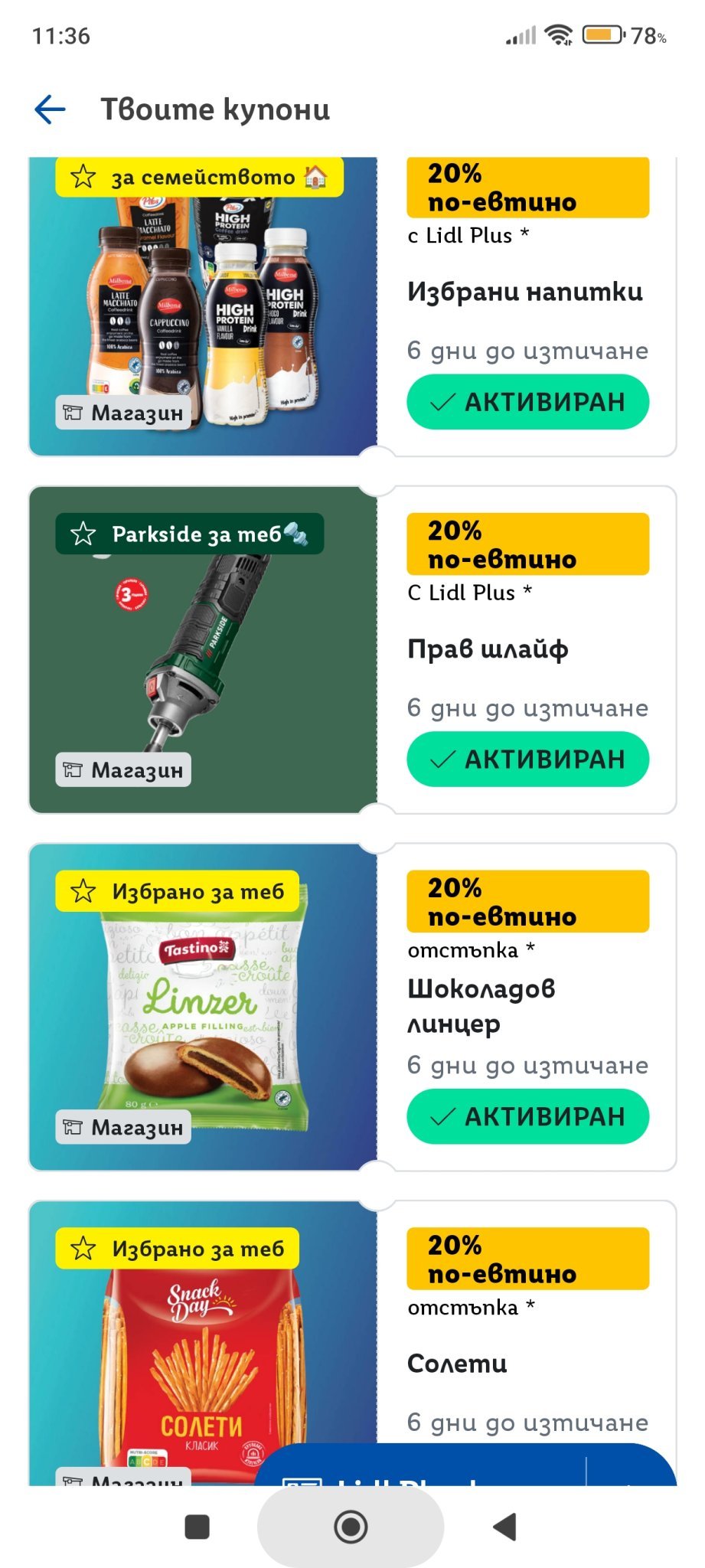Tap АКТИВИРАН on Прав шлайф coupon
Image resolution: width=705 pixels, height=1568 pixels.
[x=527, y=759]
